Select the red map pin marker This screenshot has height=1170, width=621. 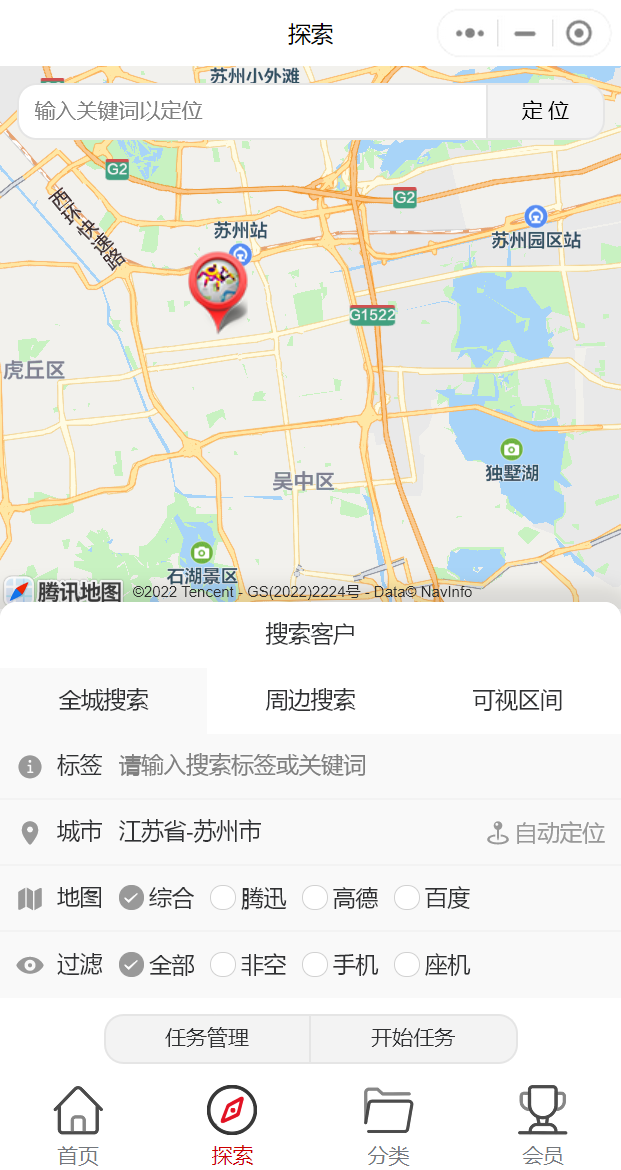coord(217,285)
